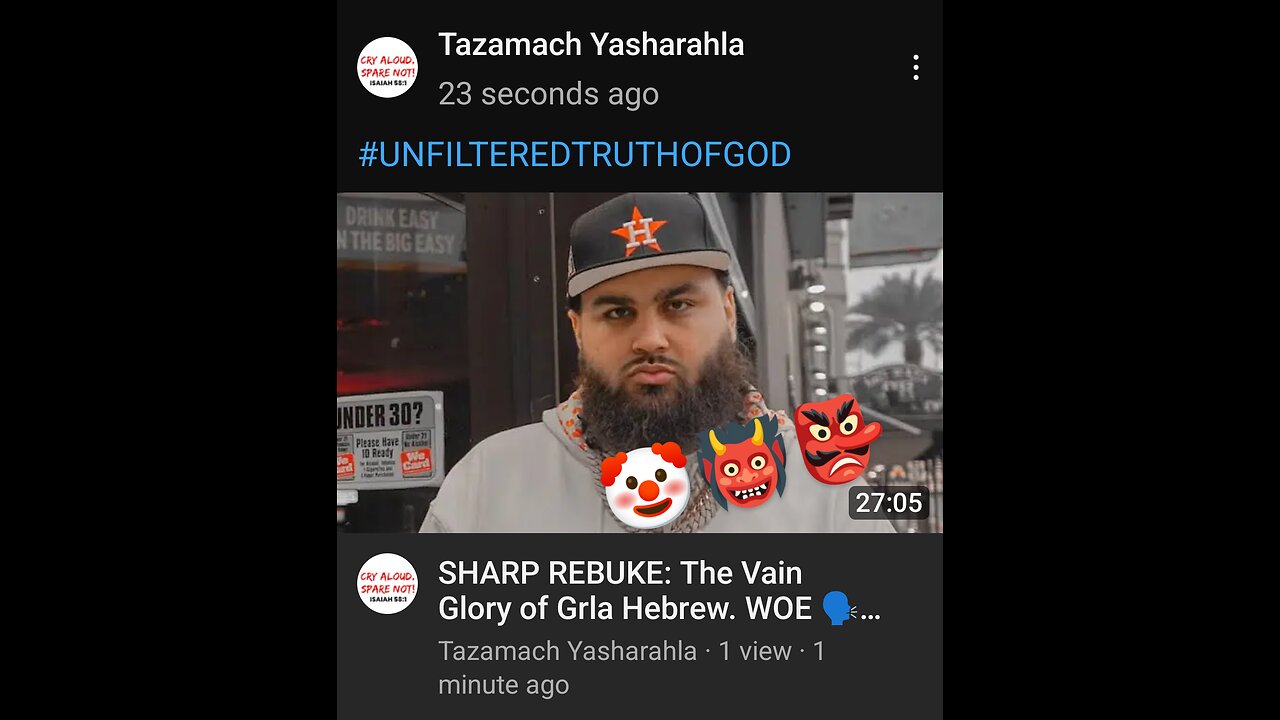Open the post's three-dot overflow menu

pos(915,68)
